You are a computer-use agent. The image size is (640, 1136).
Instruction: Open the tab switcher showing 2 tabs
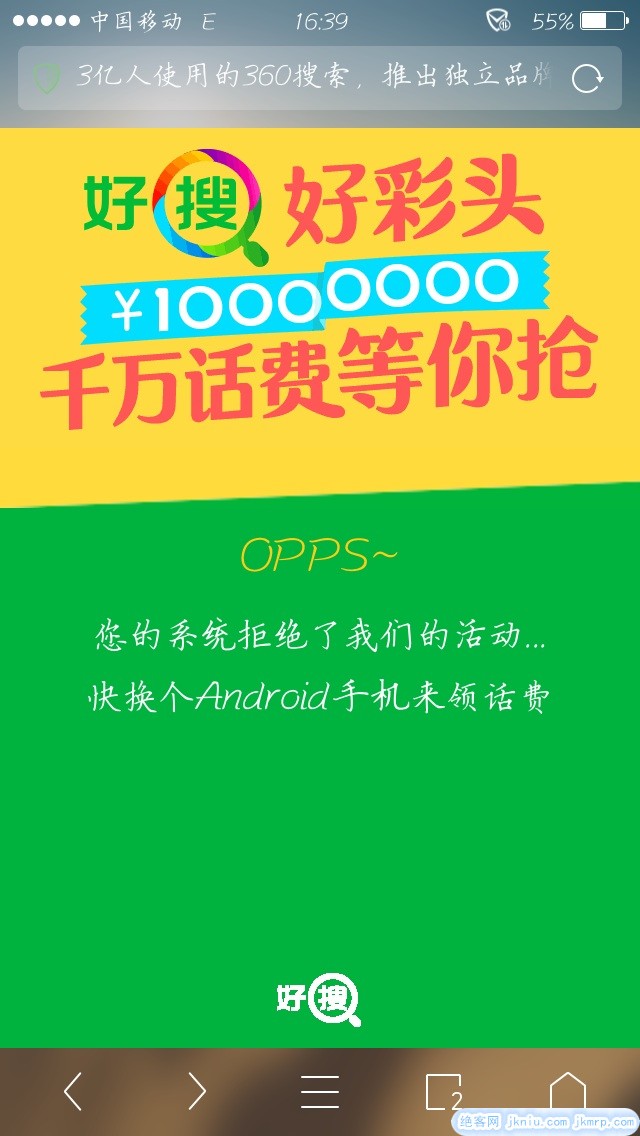click(443, 1091)
